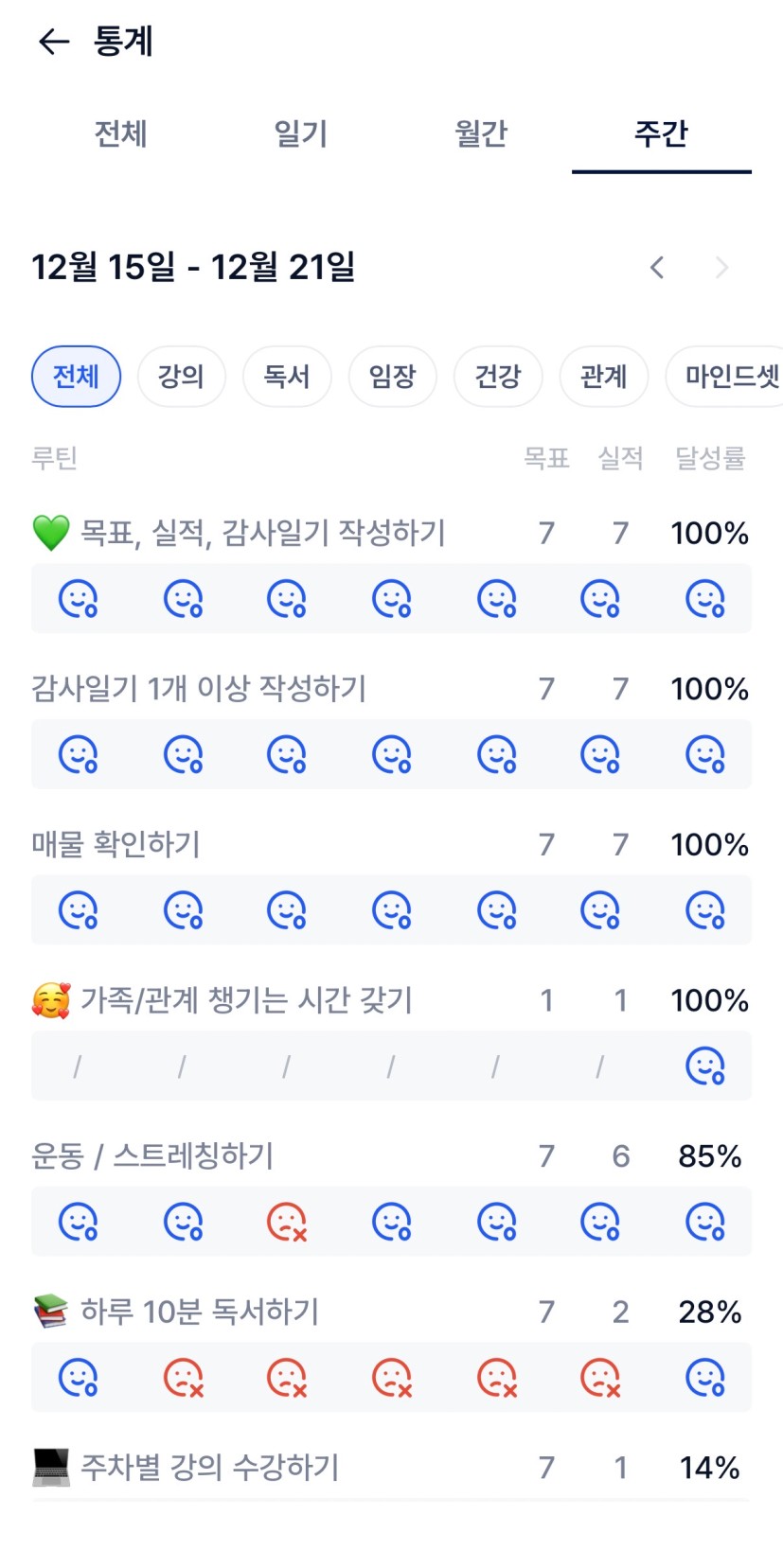Filter routines by 강의 chip
The image size is (783, 1568).
point(181,377)
